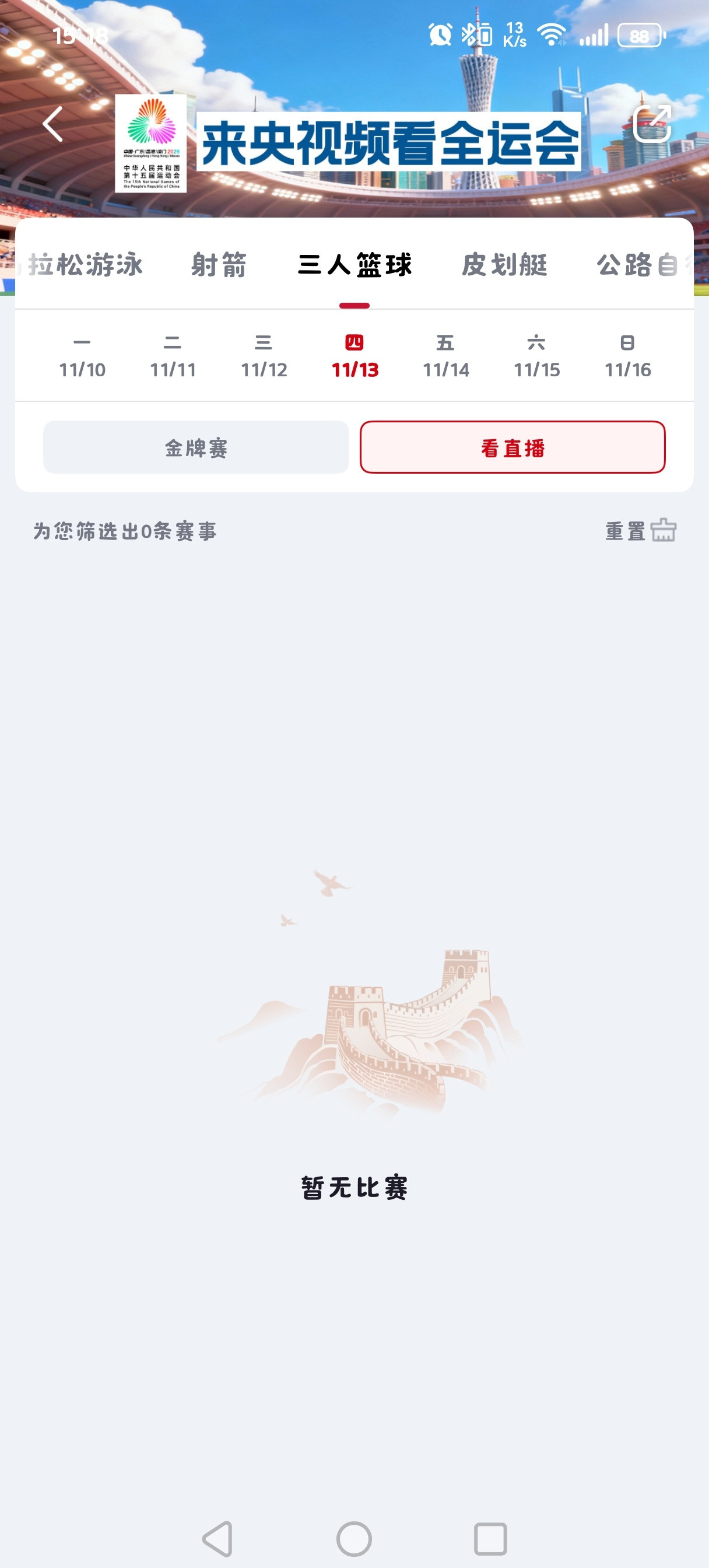This screenshot has height=1568, width=709.
Task: Select Friday 11/14 in date picker
Action: [x=445, y=355]
